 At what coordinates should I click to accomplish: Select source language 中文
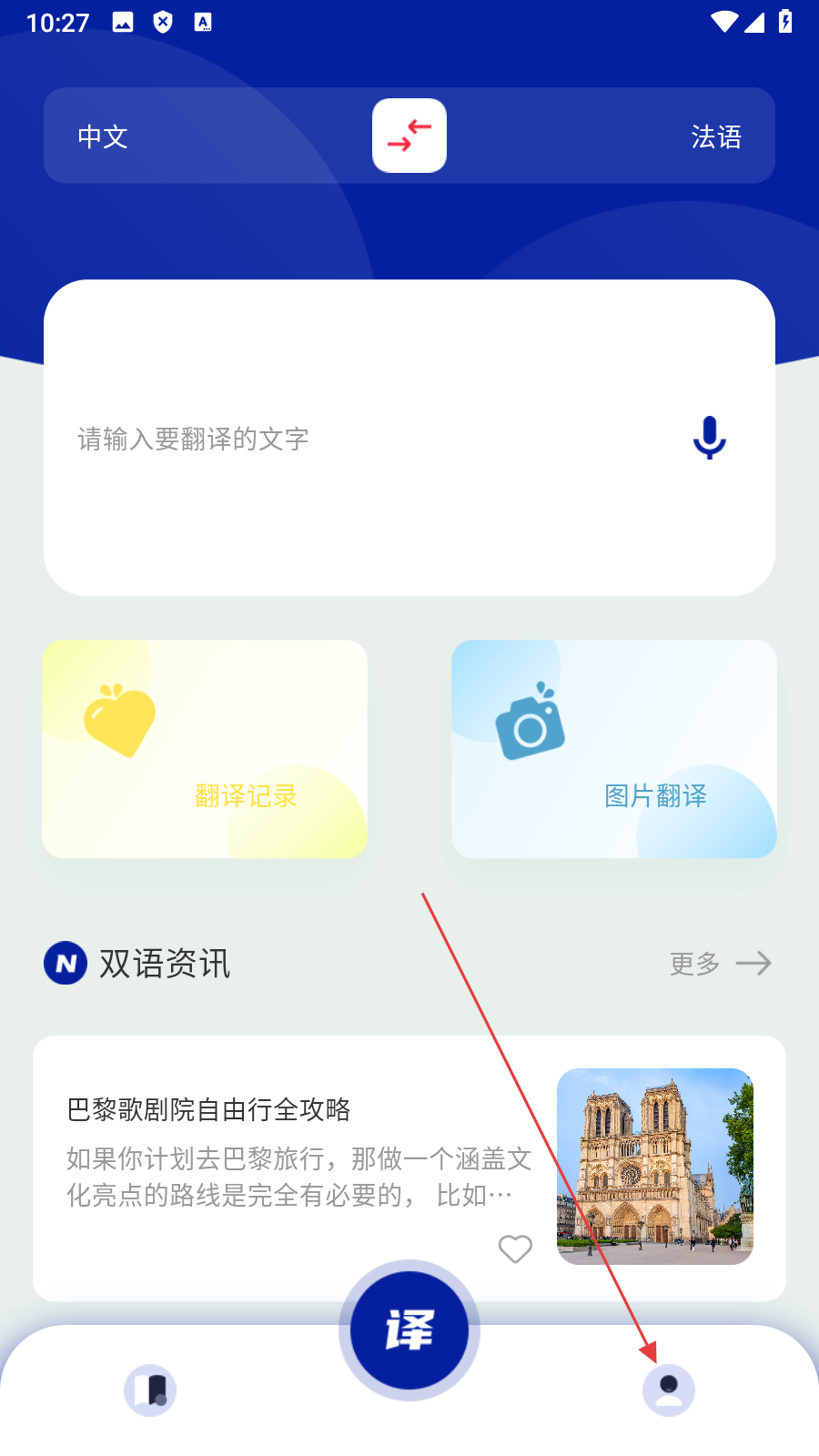pyautogui.click(x=103, y=136)
